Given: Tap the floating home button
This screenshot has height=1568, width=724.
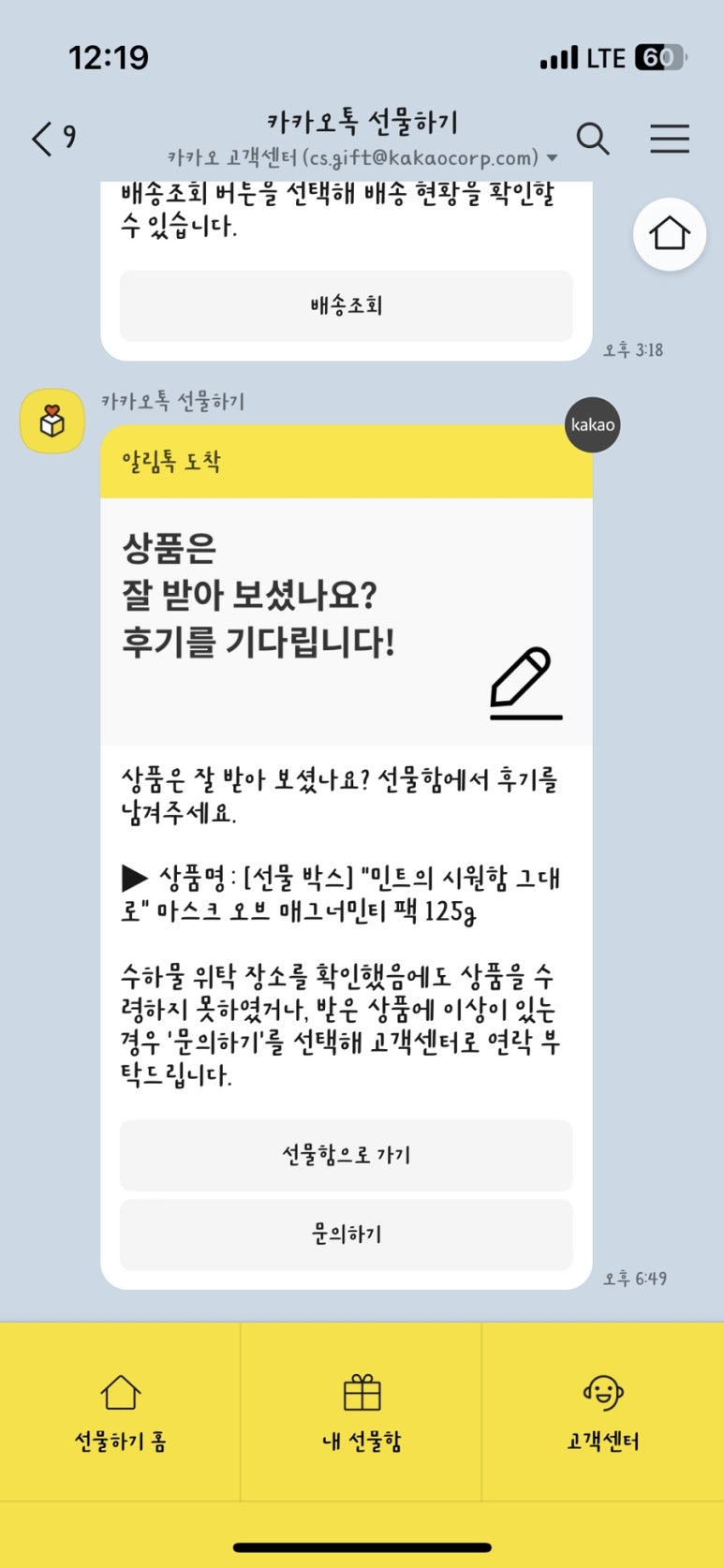Looking at the screenshot, I should click(670, 234).
